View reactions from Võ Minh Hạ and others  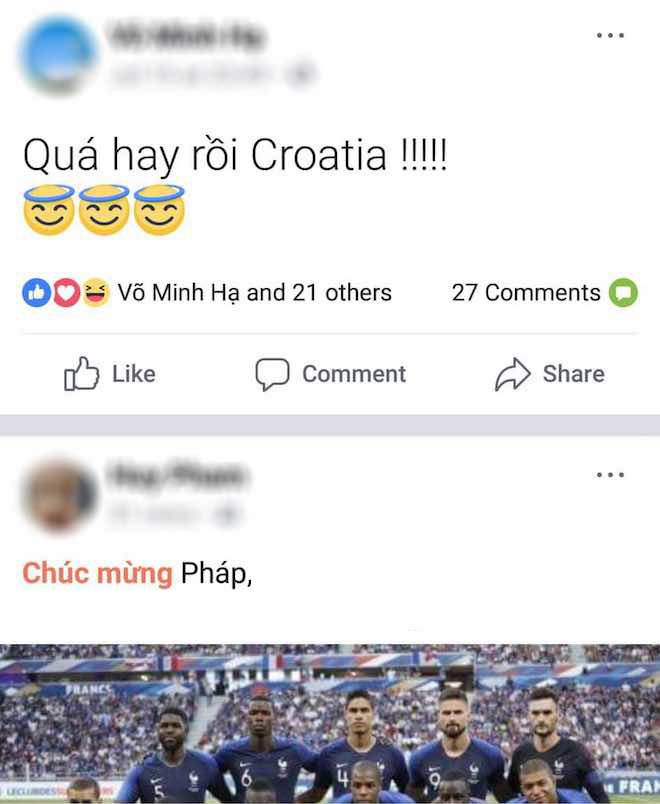click(207, 293)
